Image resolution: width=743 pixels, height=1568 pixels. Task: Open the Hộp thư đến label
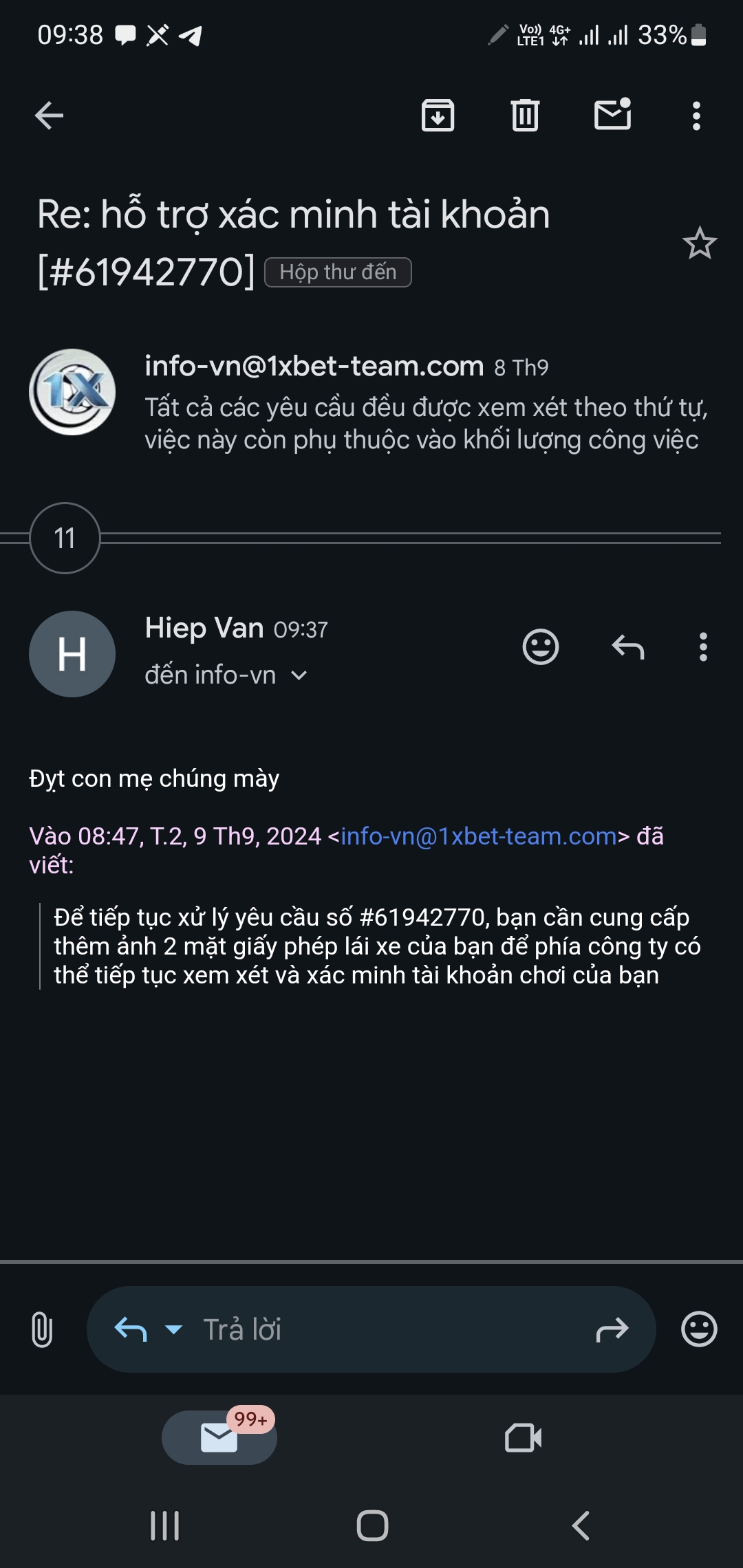pyautogui.click(x=338, y=272)
